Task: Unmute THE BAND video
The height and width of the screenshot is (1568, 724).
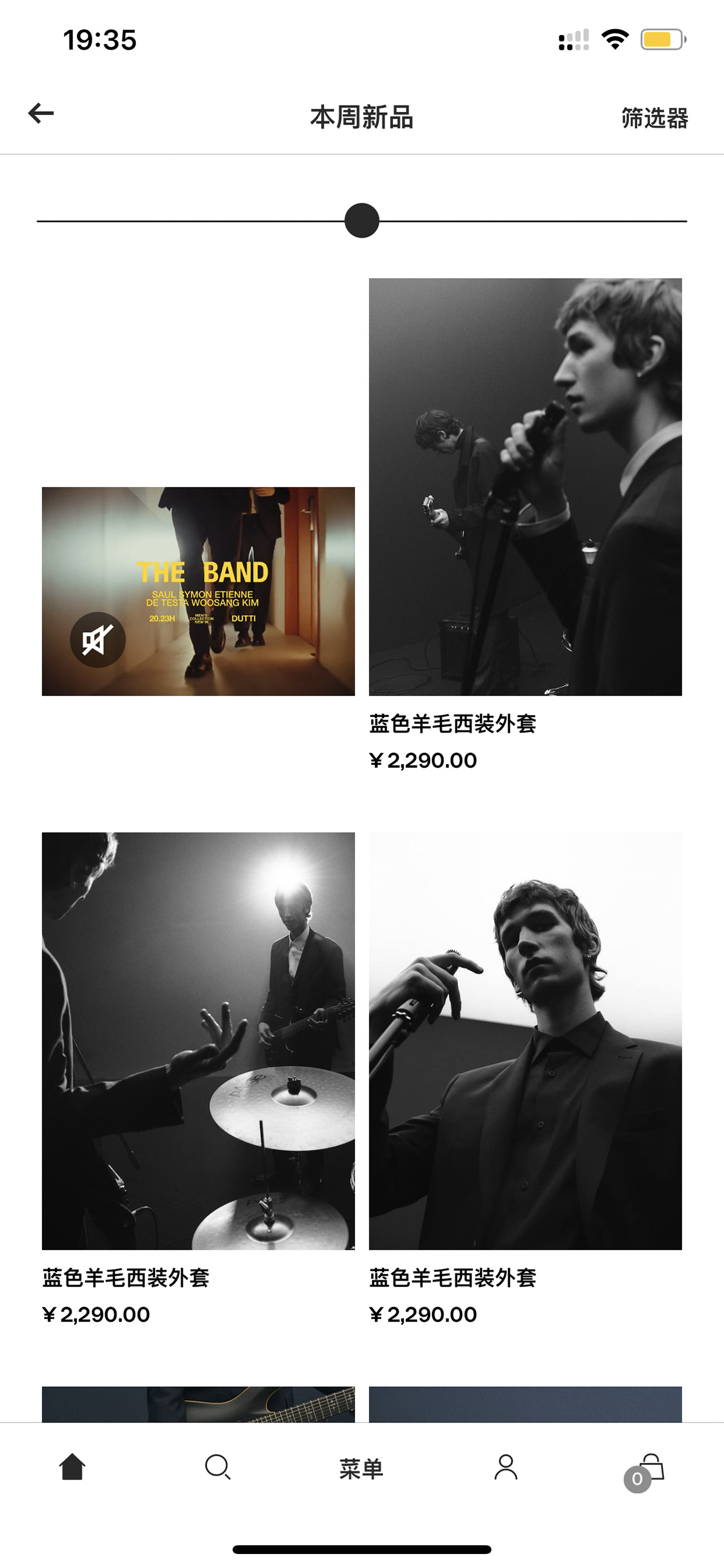Action: click(x=98, y=640)
